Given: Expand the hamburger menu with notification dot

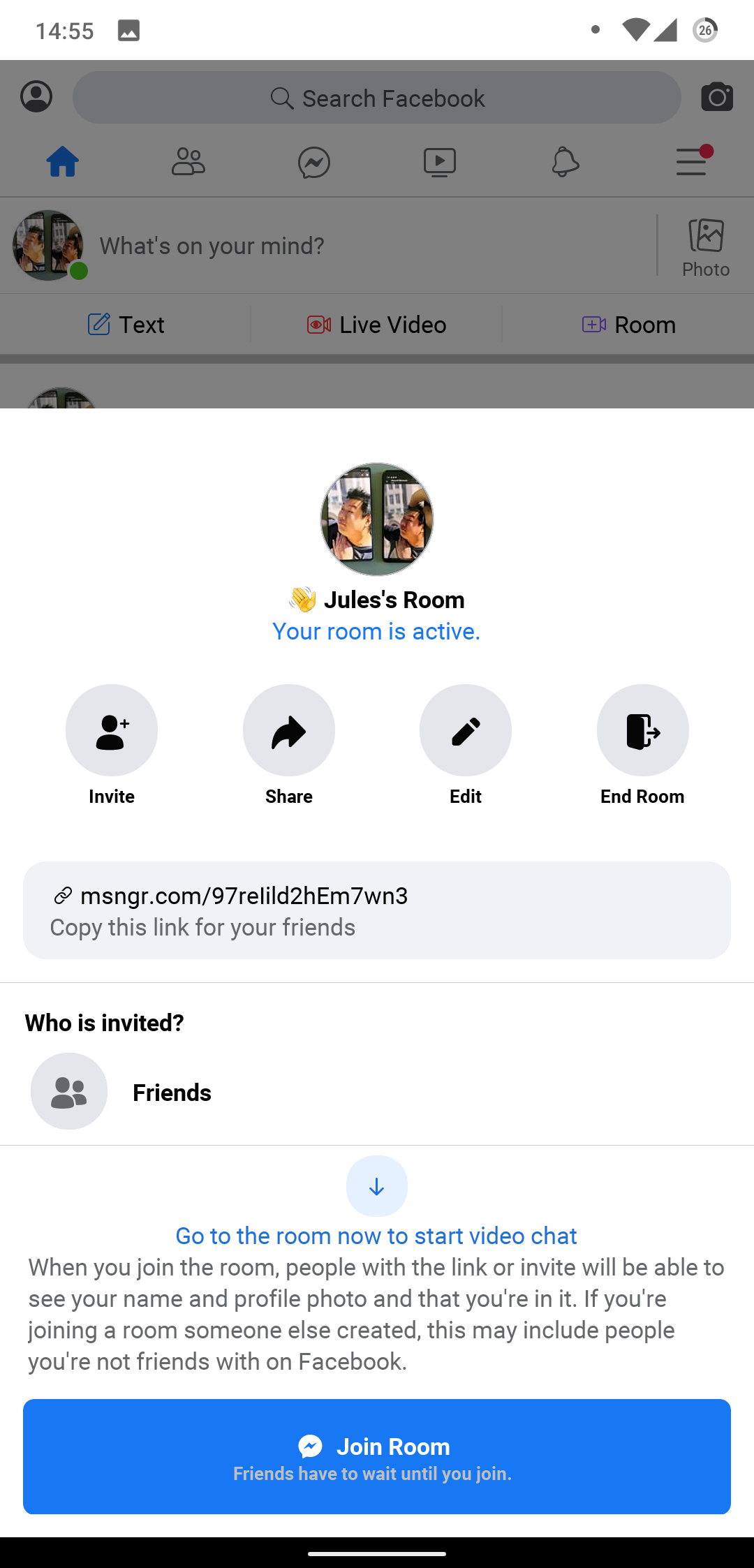Looking at the screenshot, I should (690, 162).
